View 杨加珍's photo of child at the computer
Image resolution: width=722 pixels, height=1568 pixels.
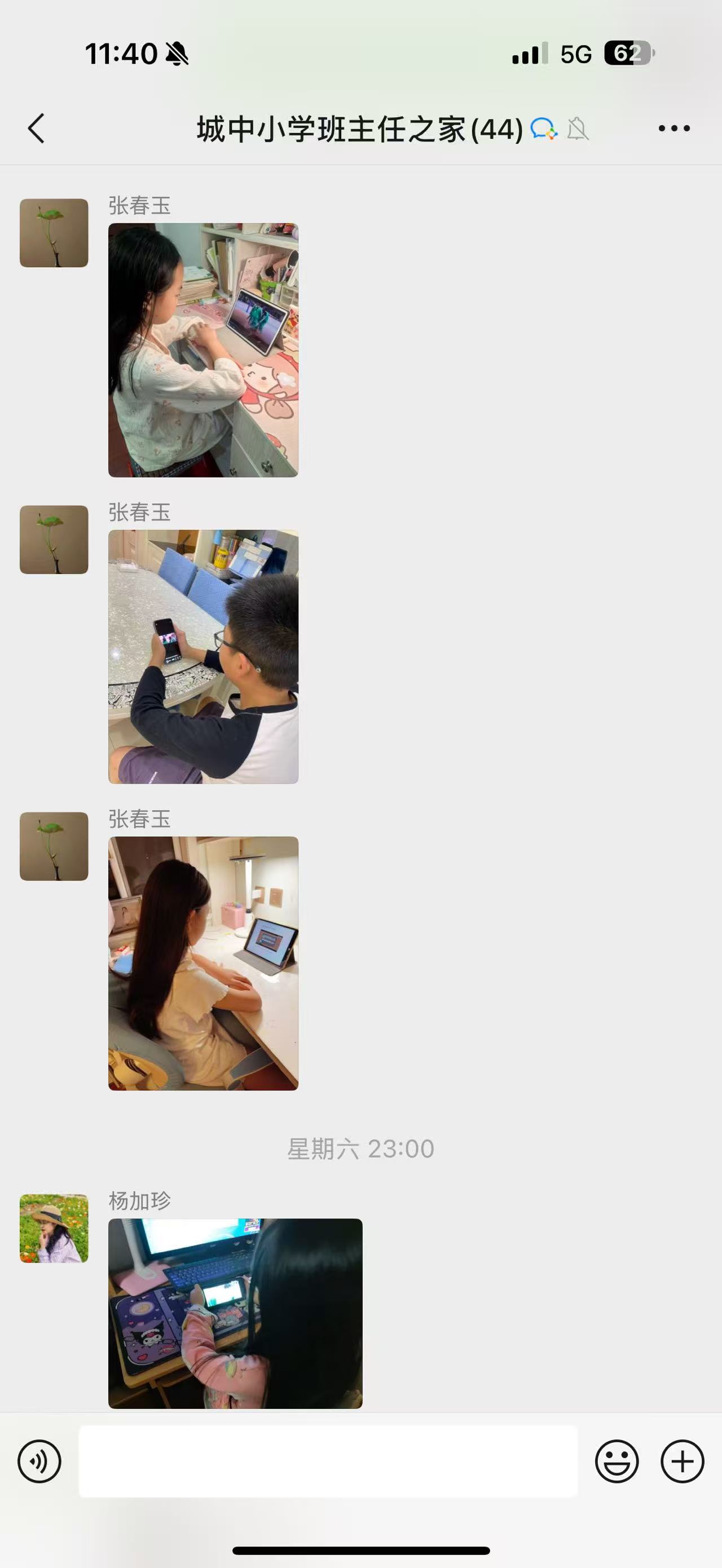236,1314
